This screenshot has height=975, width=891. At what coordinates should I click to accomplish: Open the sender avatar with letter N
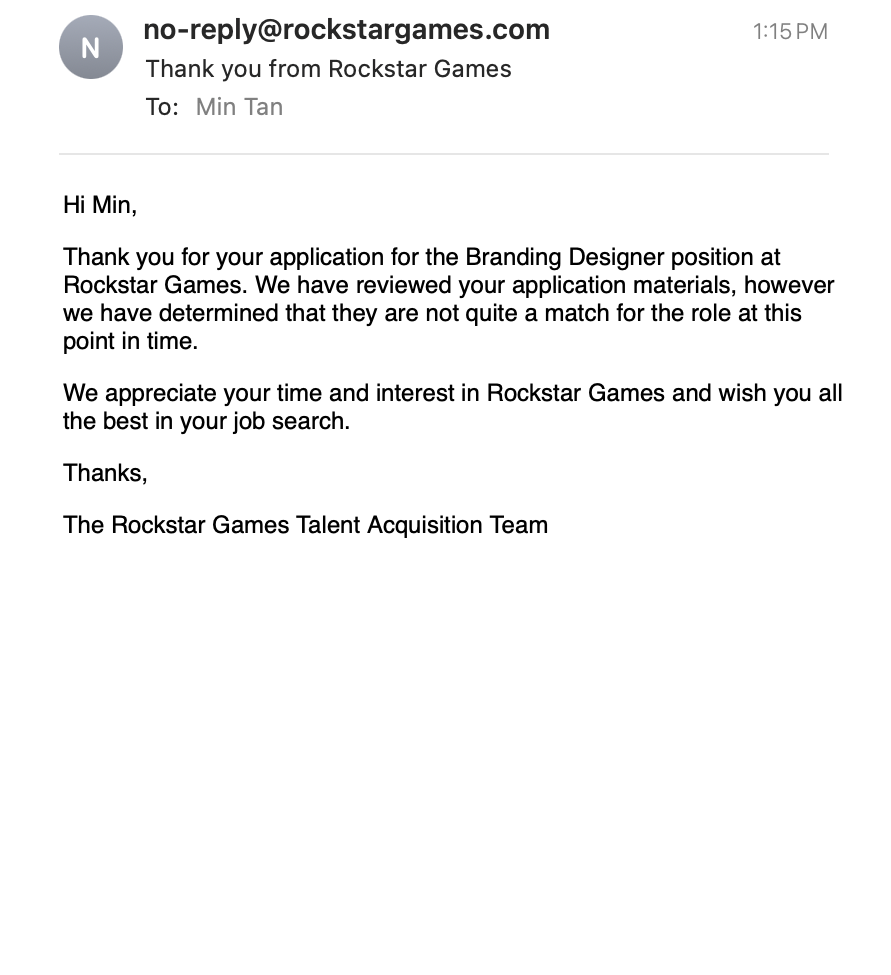pyautogui.click(x=91, y=47)
